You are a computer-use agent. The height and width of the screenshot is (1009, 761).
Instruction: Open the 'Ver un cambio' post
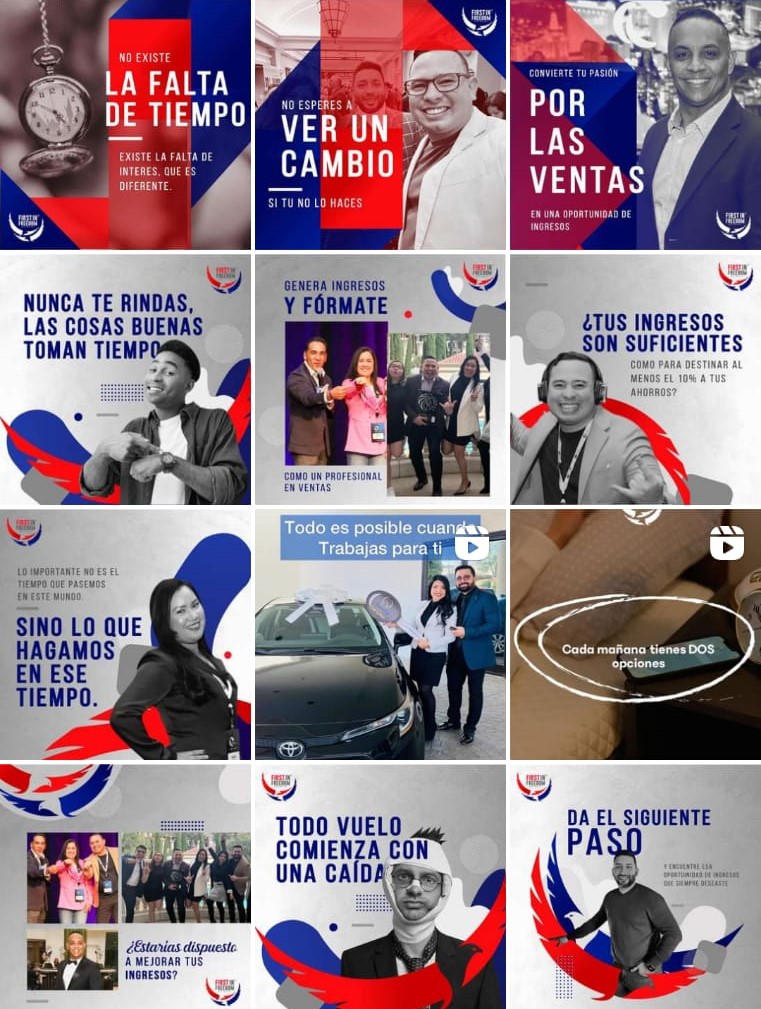point(380,124)
